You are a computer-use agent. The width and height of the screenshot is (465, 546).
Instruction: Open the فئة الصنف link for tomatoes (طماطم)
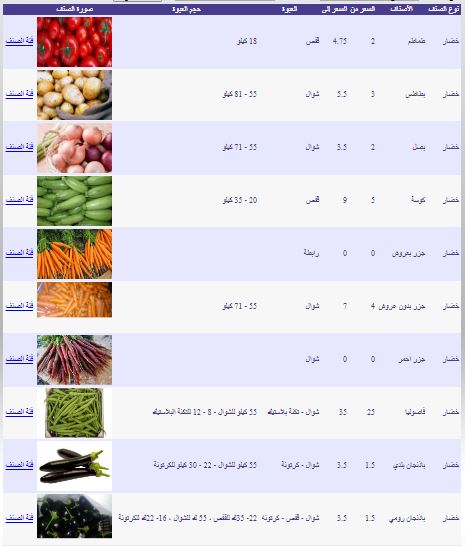click(20, 41)
